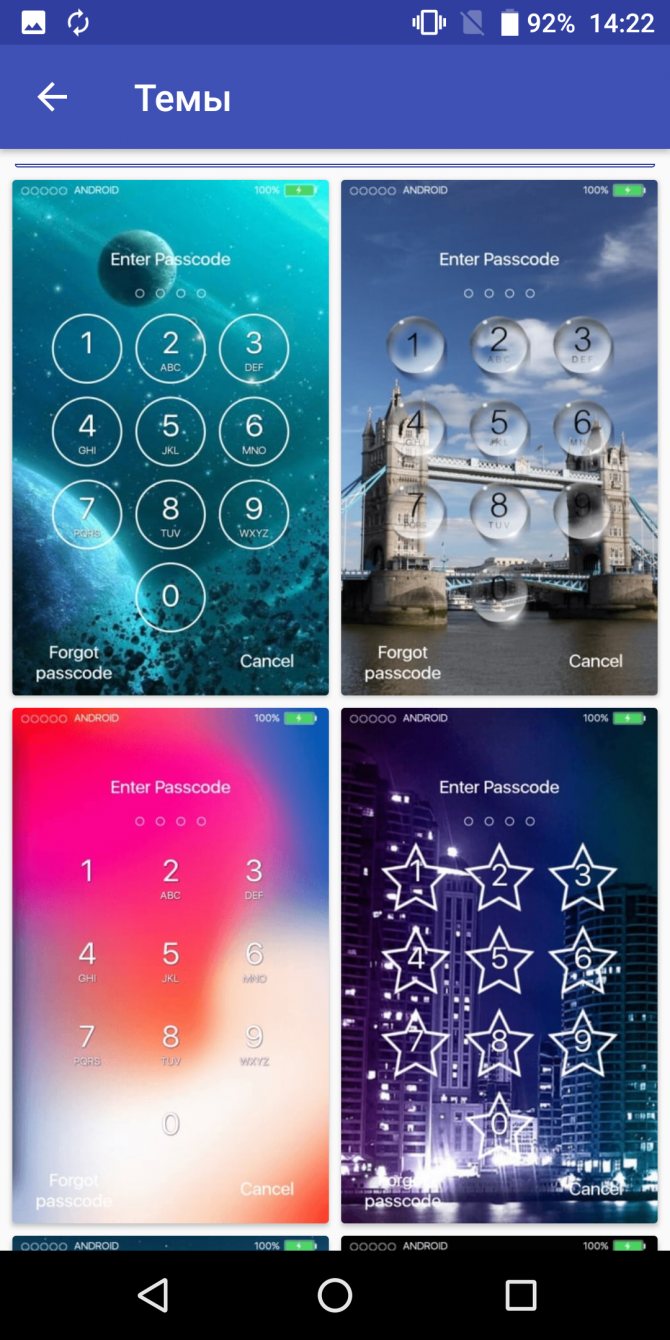
Task: Open recent apps from the navigation bar
Action: (x=520, y=1295)
